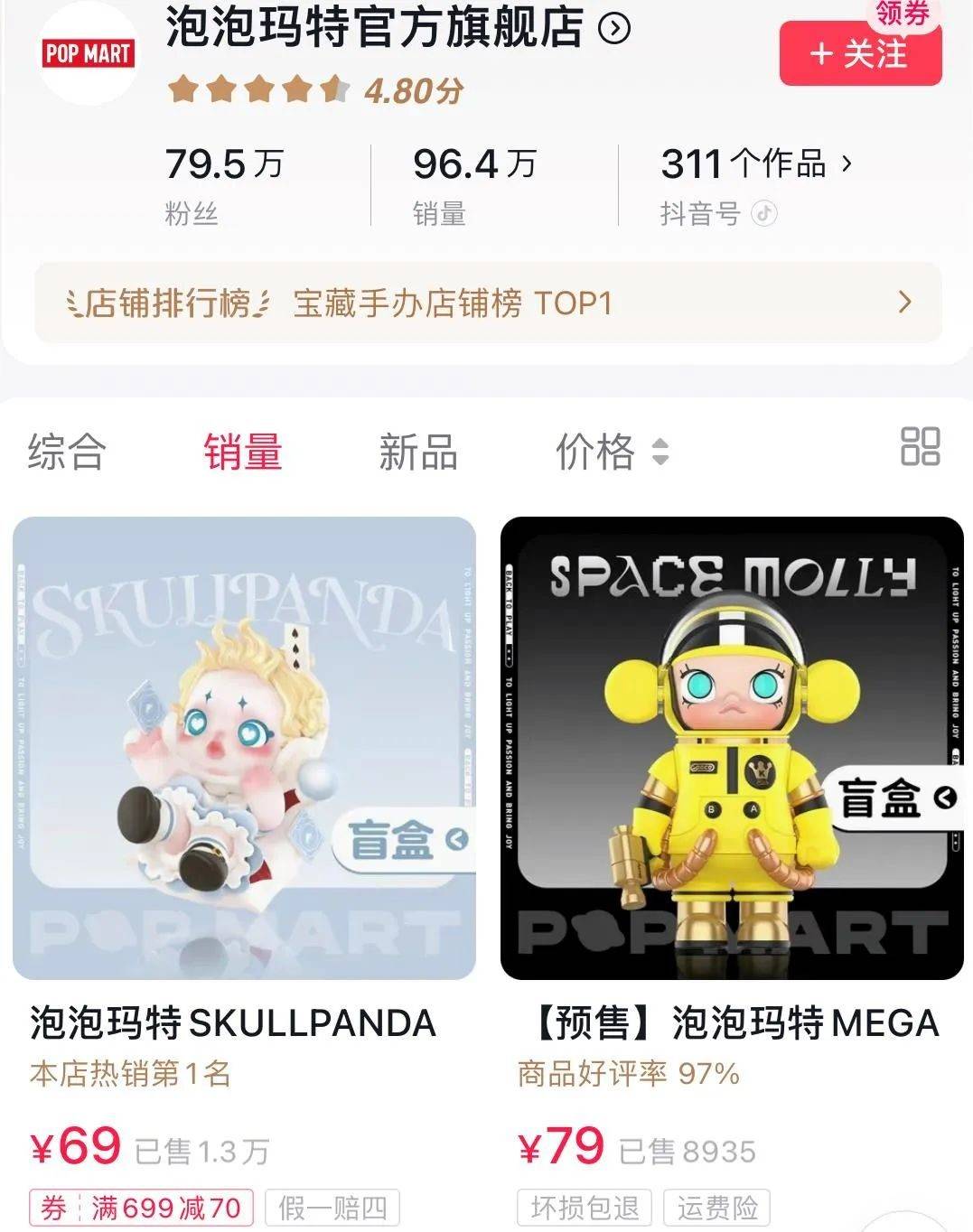Open the SKULLPANDA blind box product
973x1232 pixels.
(x=244, y=748)
